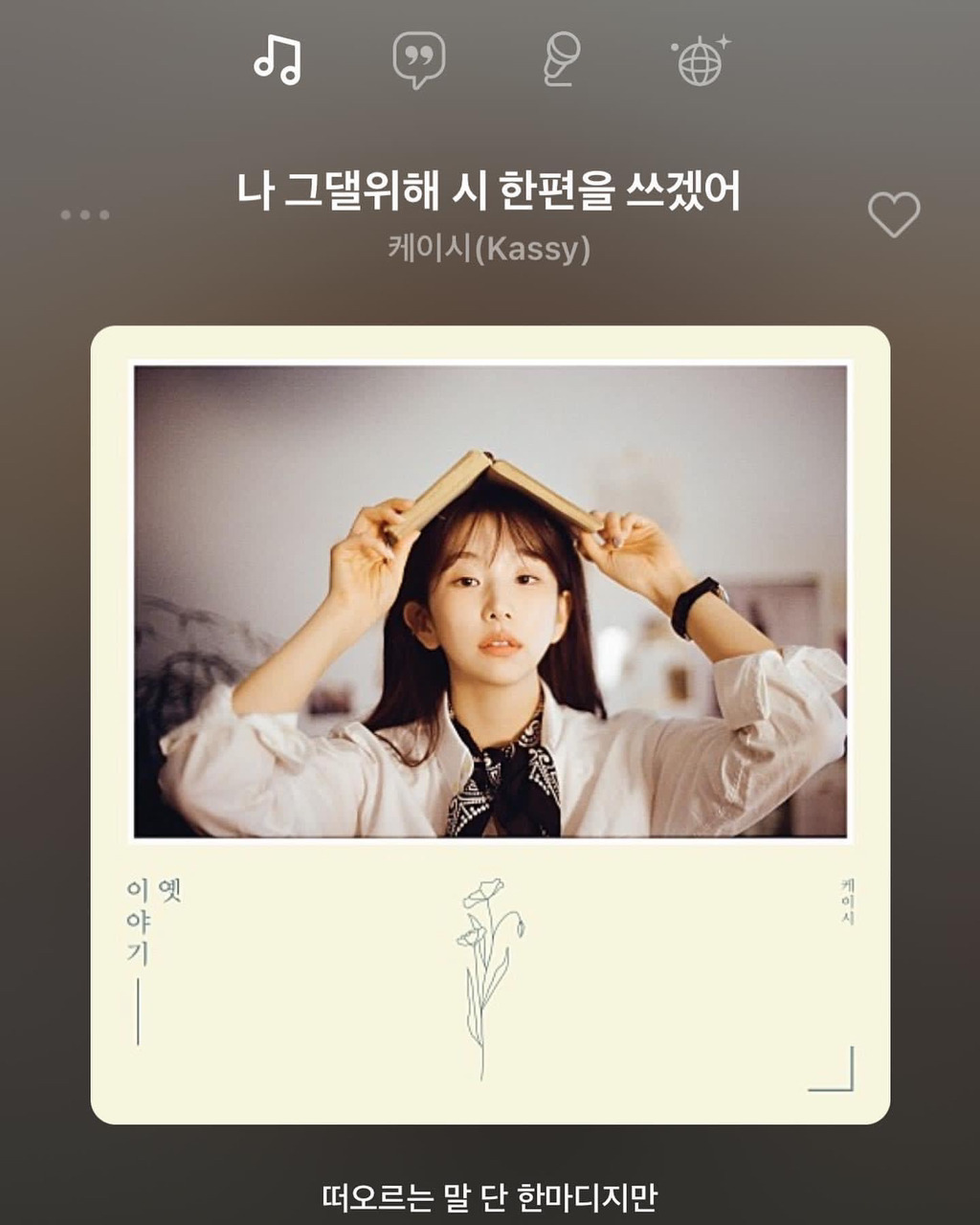Viewport: 980px width, 1225px height.
Task: Like this song with the heart
Action: click(894, 214)
